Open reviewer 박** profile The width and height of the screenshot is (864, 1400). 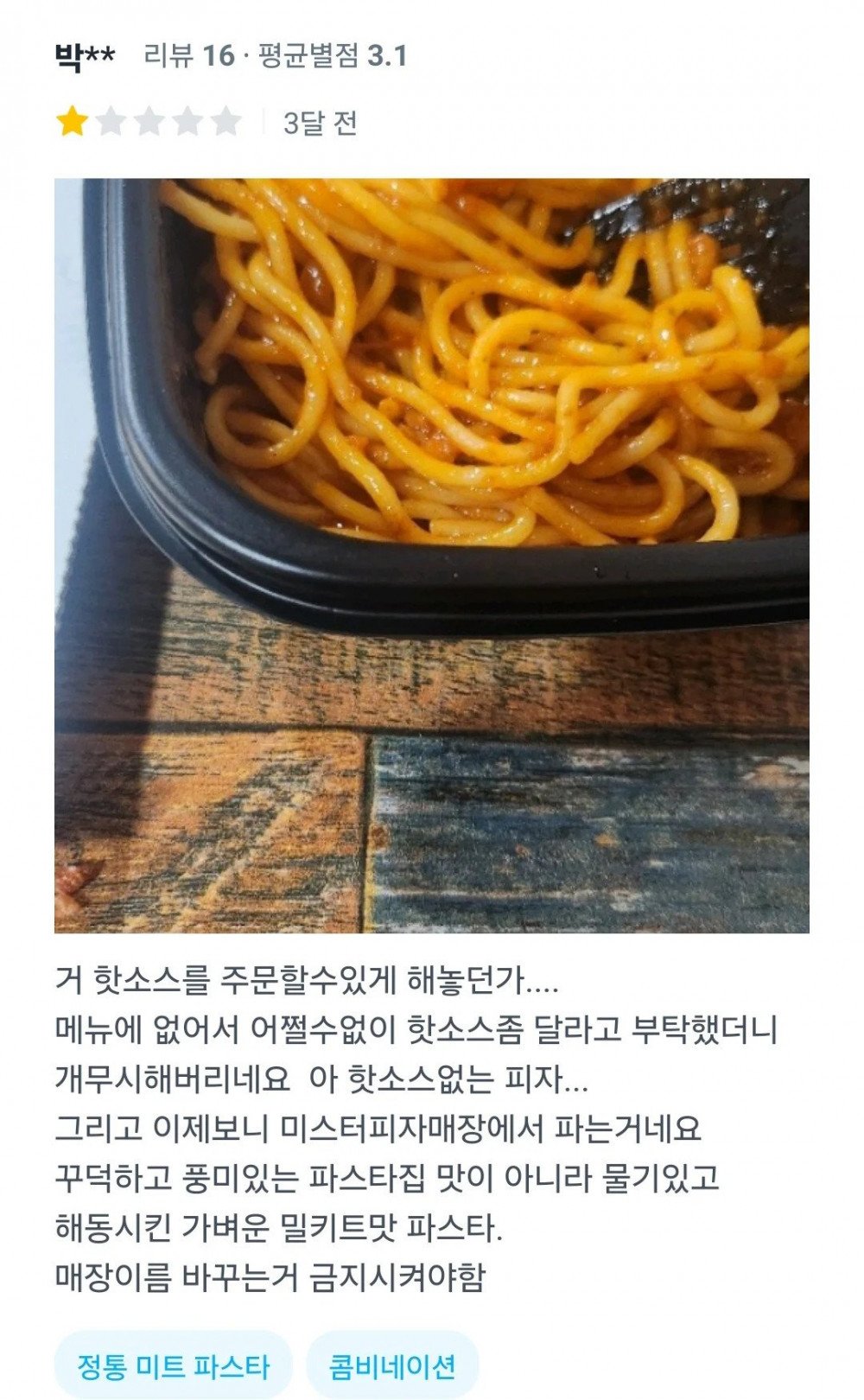pos(85,57)
